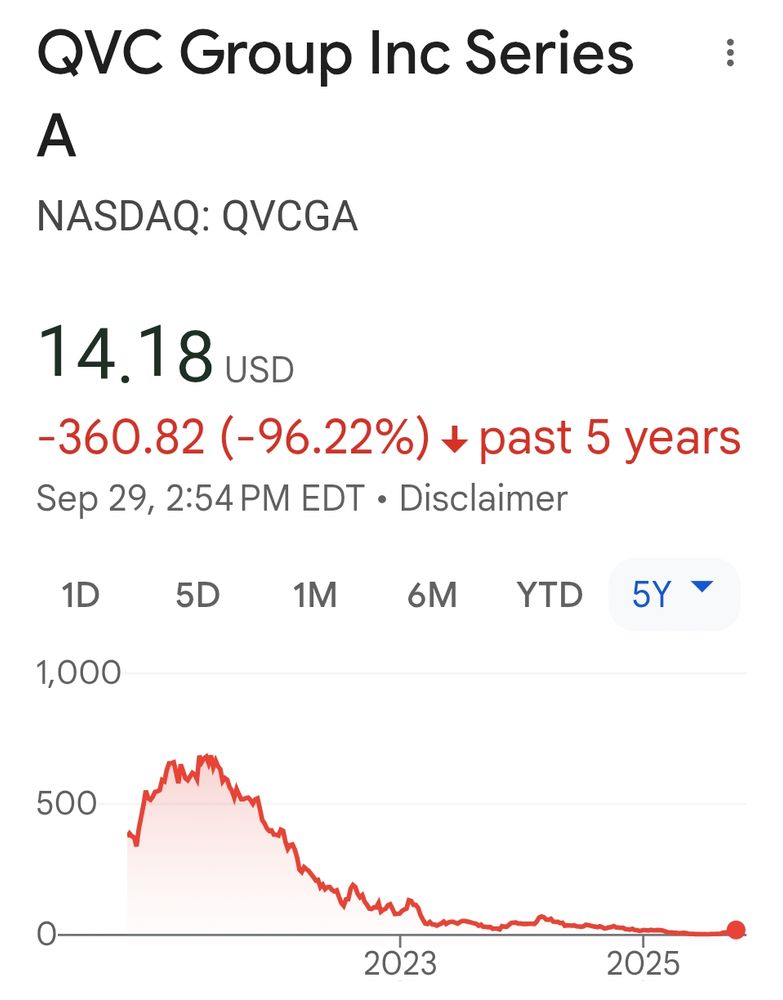View the YTD price chart
The height and width of the screenshot is (1000, 783).
549,595
